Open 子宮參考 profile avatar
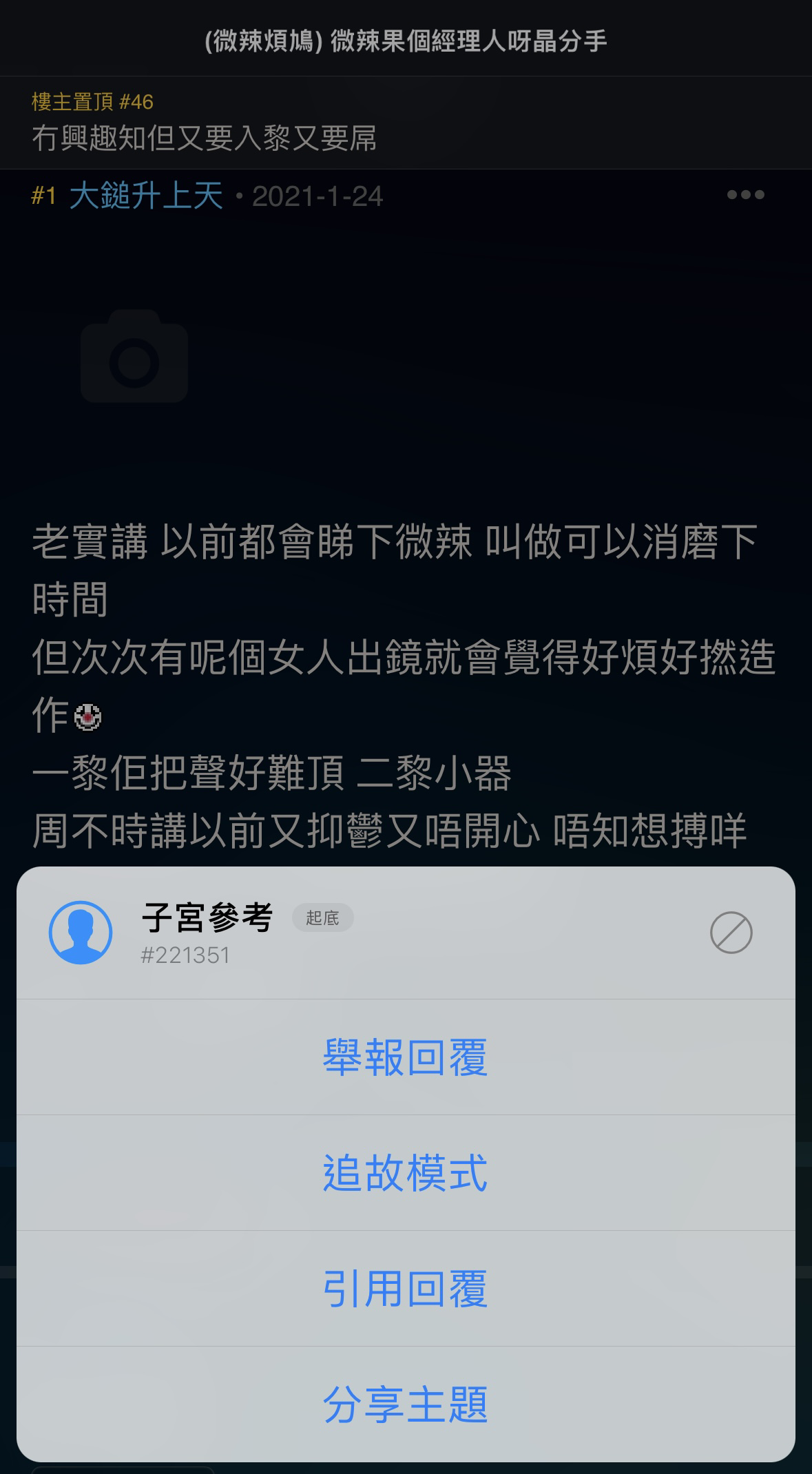 coord(81,933)
